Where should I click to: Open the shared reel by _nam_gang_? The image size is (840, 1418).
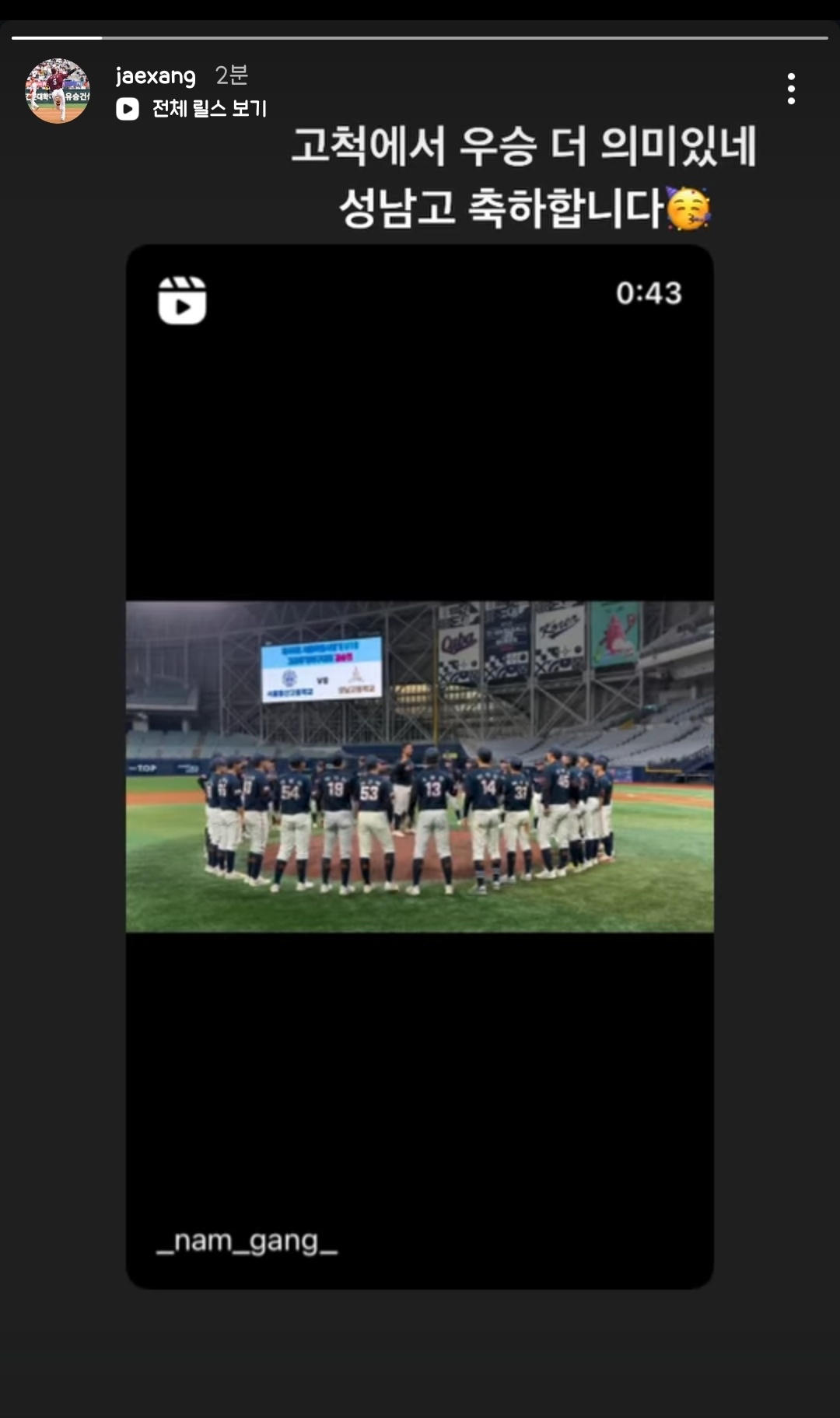pos(419,766)
